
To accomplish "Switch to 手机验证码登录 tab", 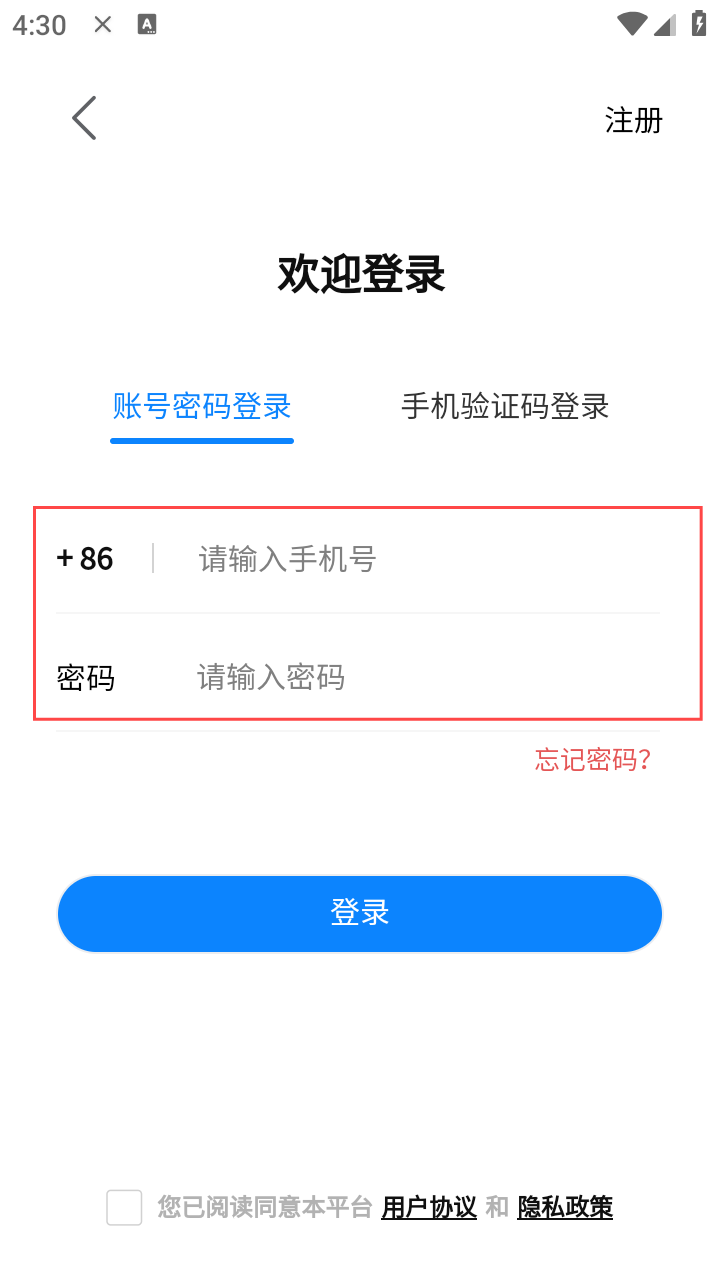I will (x=505, y=406).
